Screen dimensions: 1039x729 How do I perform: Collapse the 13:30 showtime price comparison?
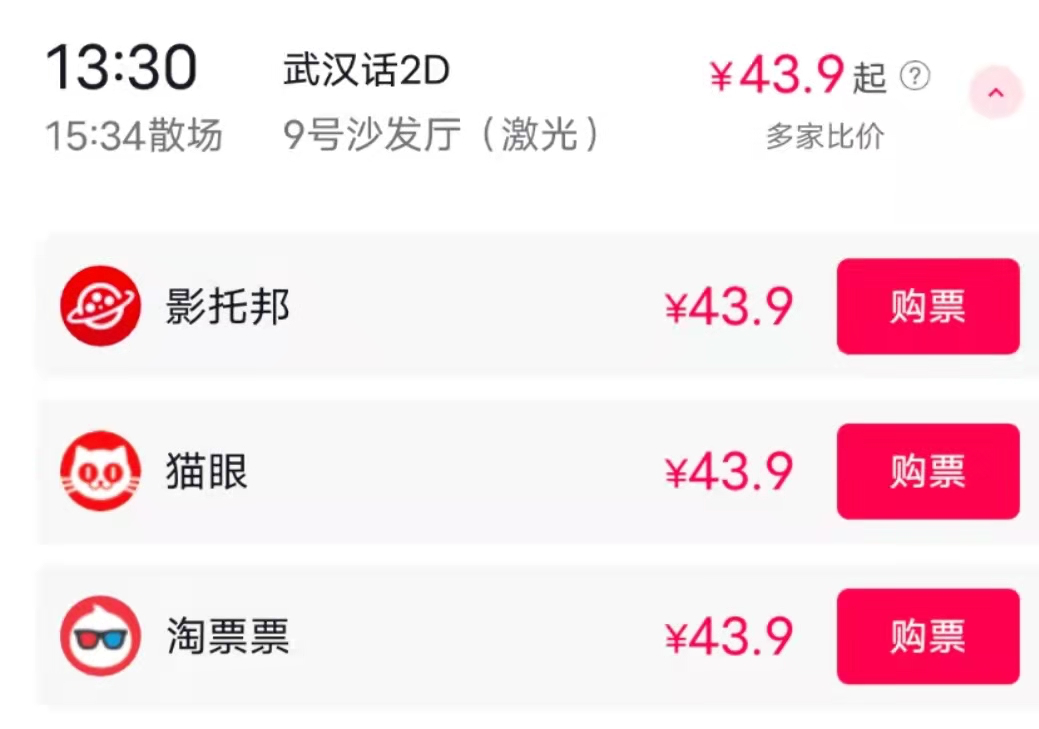[x=995, y=93]
